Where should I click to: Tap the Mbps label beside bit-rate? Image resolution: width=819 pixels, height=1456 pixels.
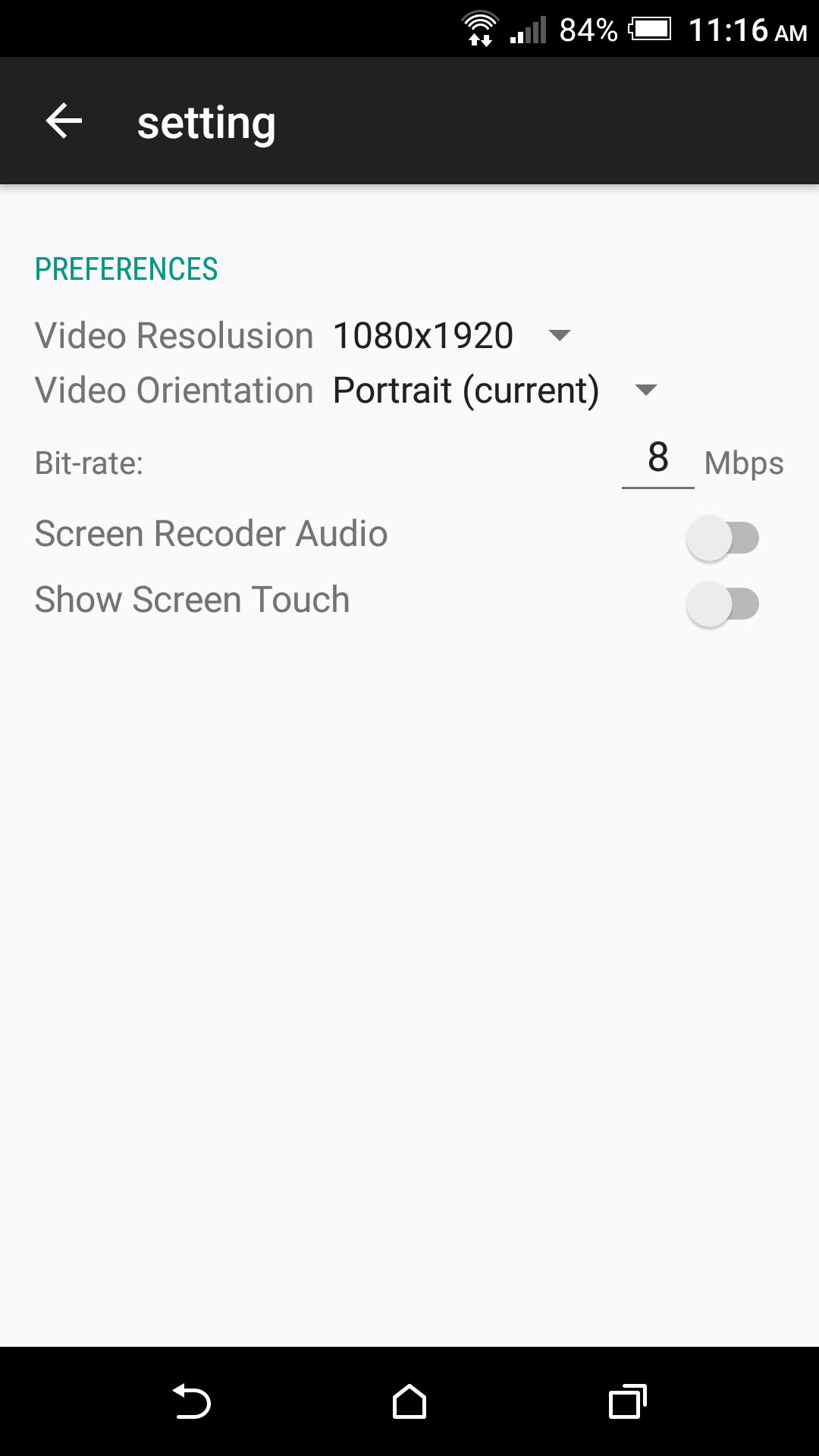744,462
